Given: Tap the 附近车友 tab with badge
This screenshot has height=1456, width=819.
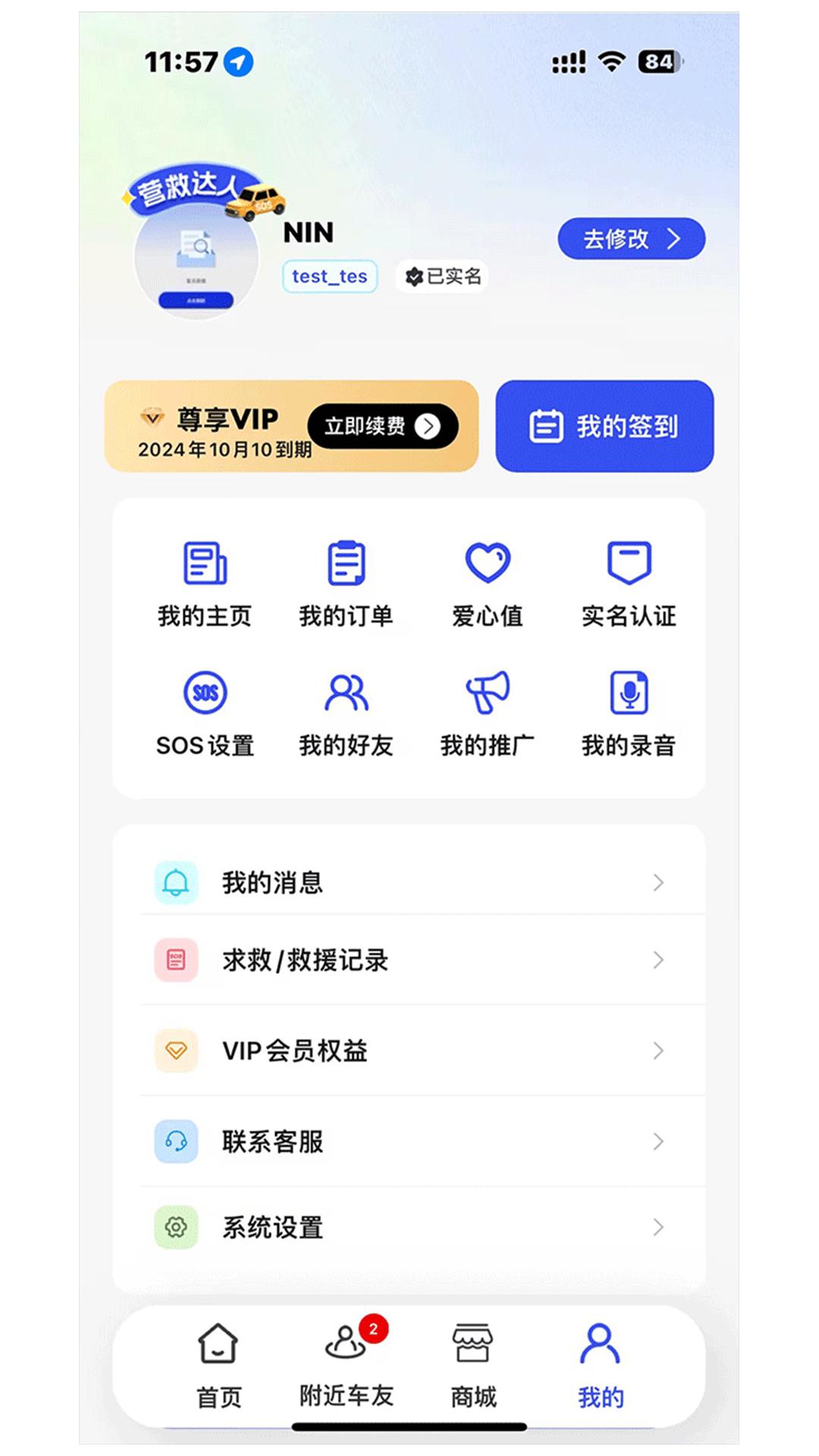Looking at the screenshot, I should (346, 1365).
